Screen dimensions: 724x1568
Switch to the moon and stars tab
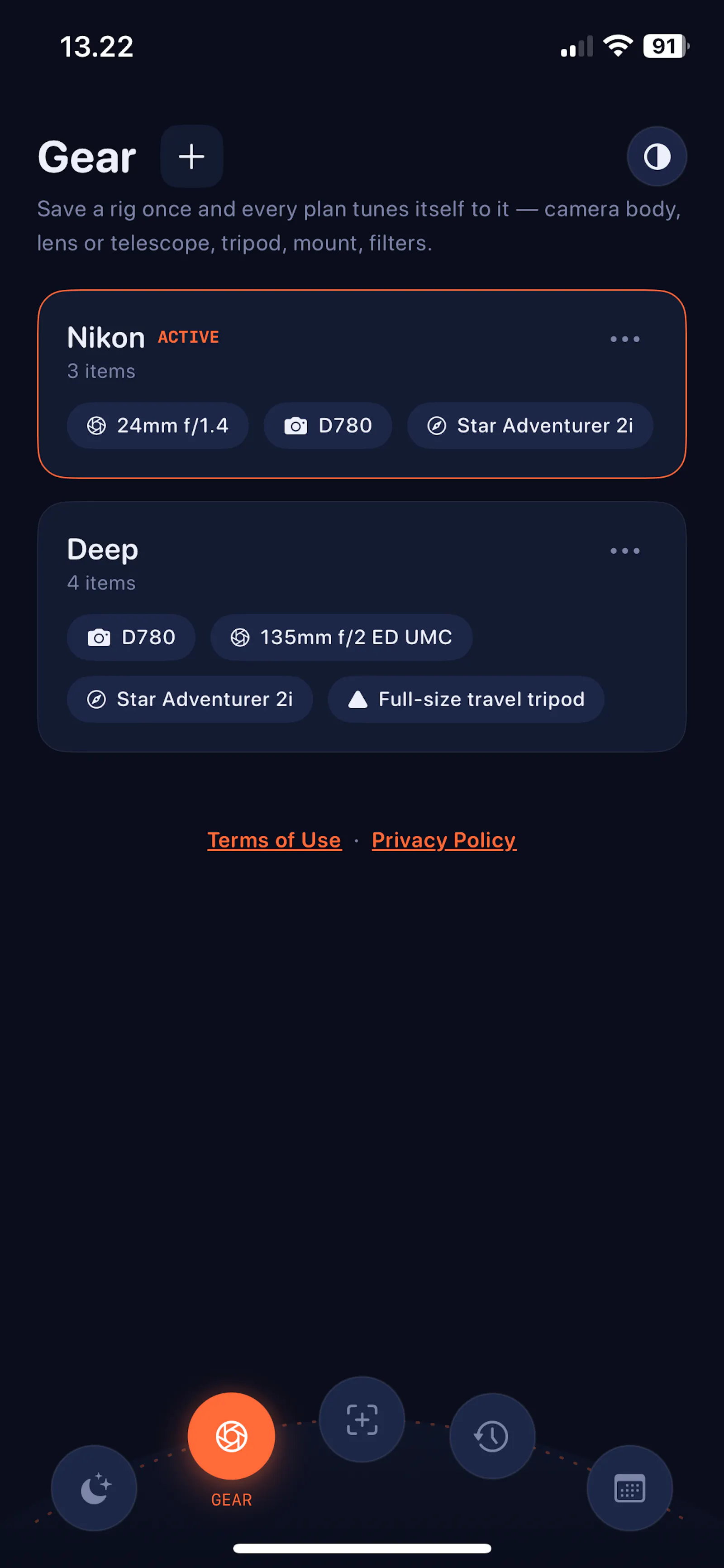[94, 1488]
